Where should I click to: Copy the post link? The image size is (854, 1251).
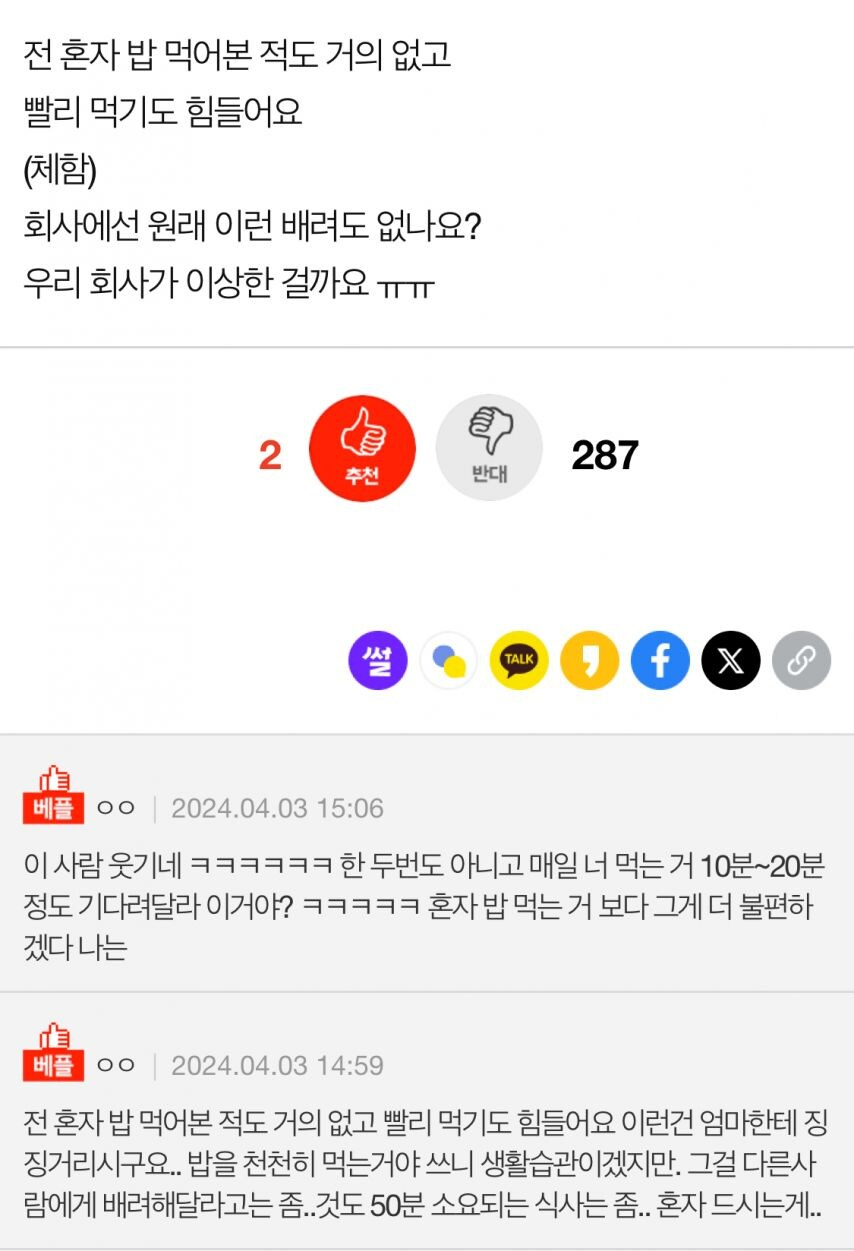(801, 660)
